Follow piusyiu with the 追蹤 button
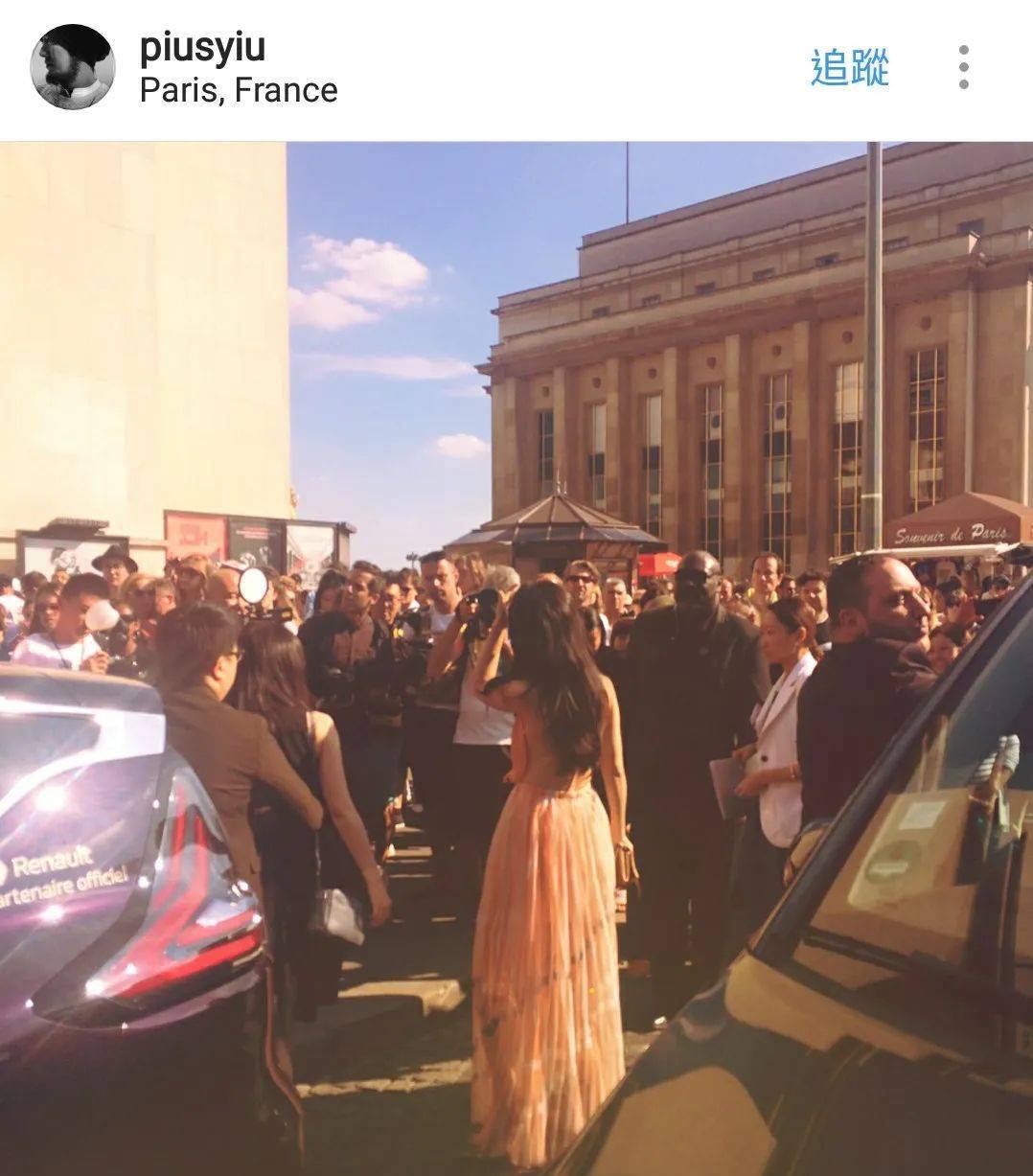Screen dimensions: 1033x1176 coord(849,67)
